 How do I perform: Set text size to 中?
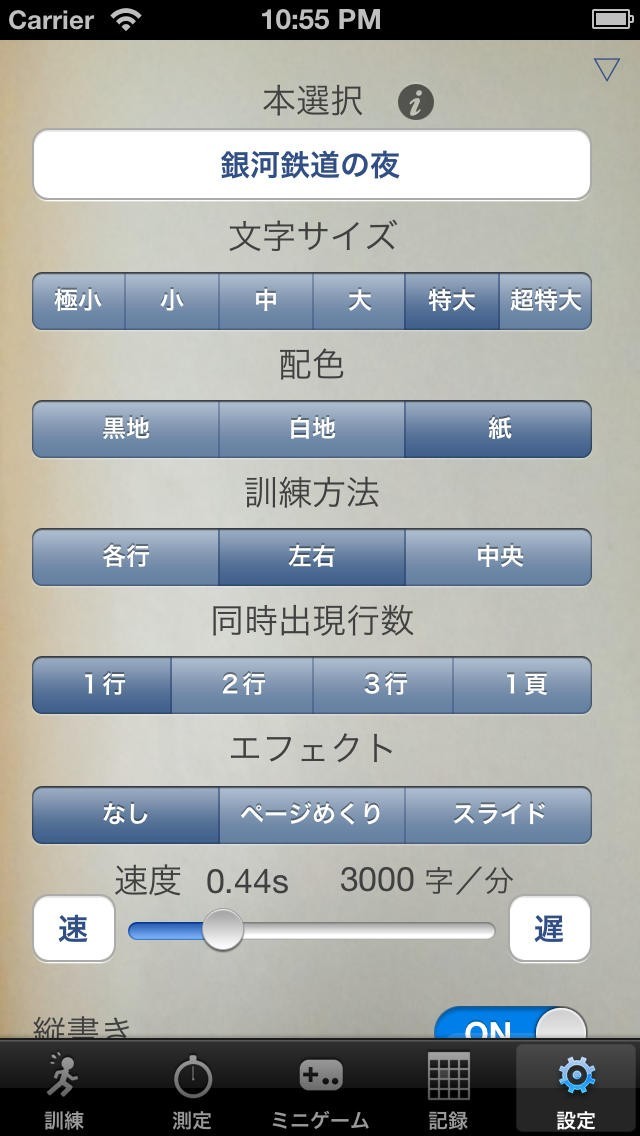point(266,301)
